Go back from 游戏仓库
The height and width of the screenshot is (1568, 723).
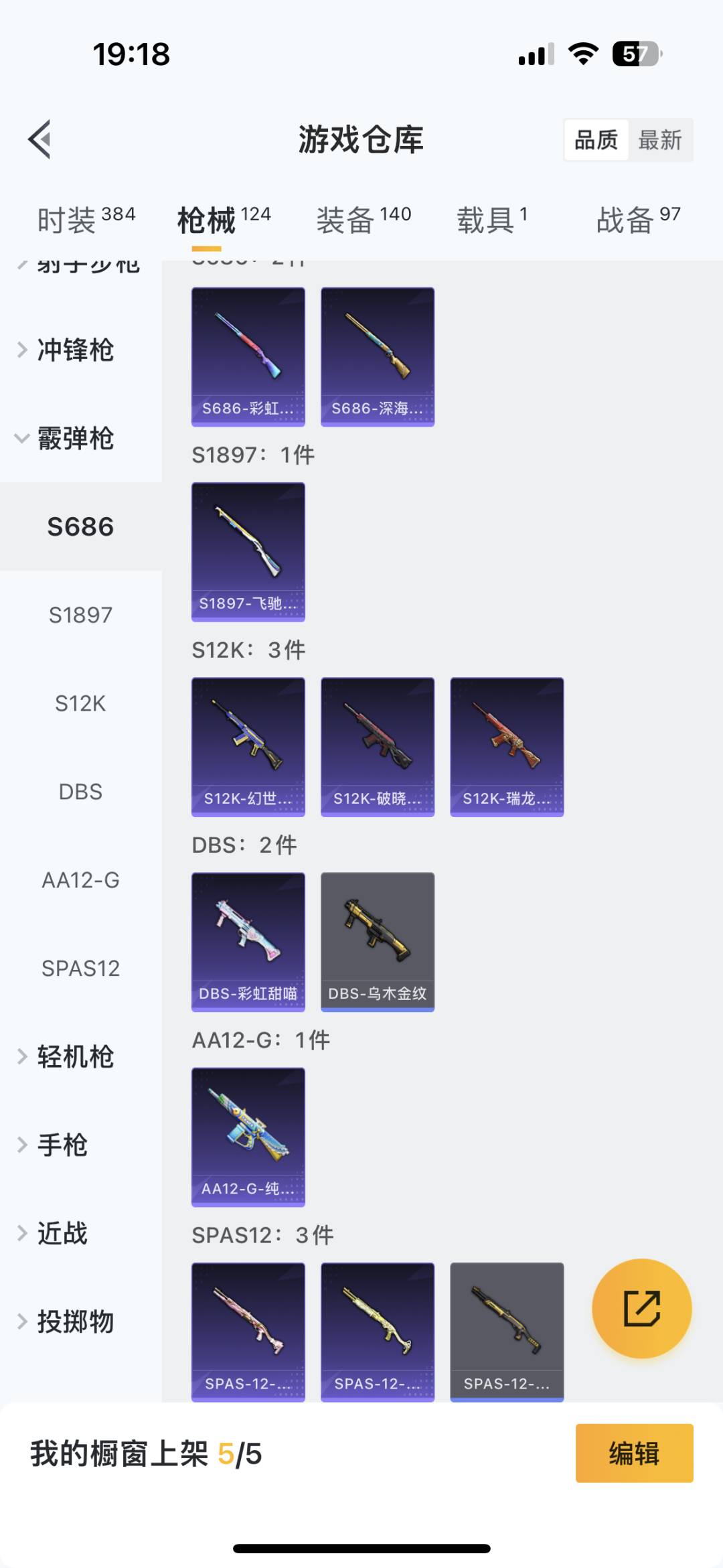pos(40,139)
